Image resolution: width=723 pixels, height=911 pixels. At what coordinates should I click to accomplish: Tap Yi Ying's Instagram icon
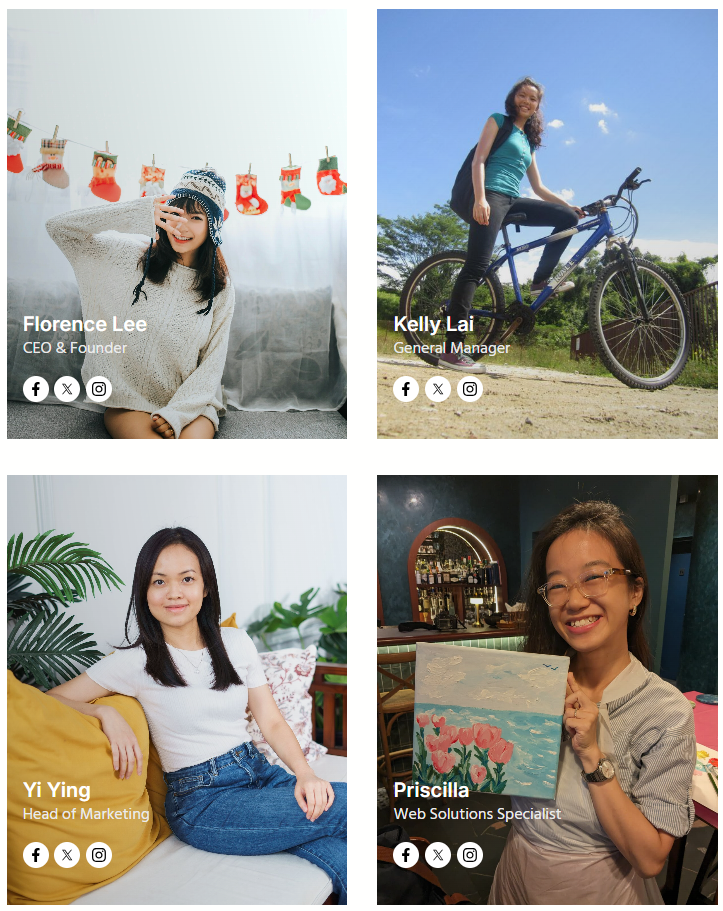point(99,855)
